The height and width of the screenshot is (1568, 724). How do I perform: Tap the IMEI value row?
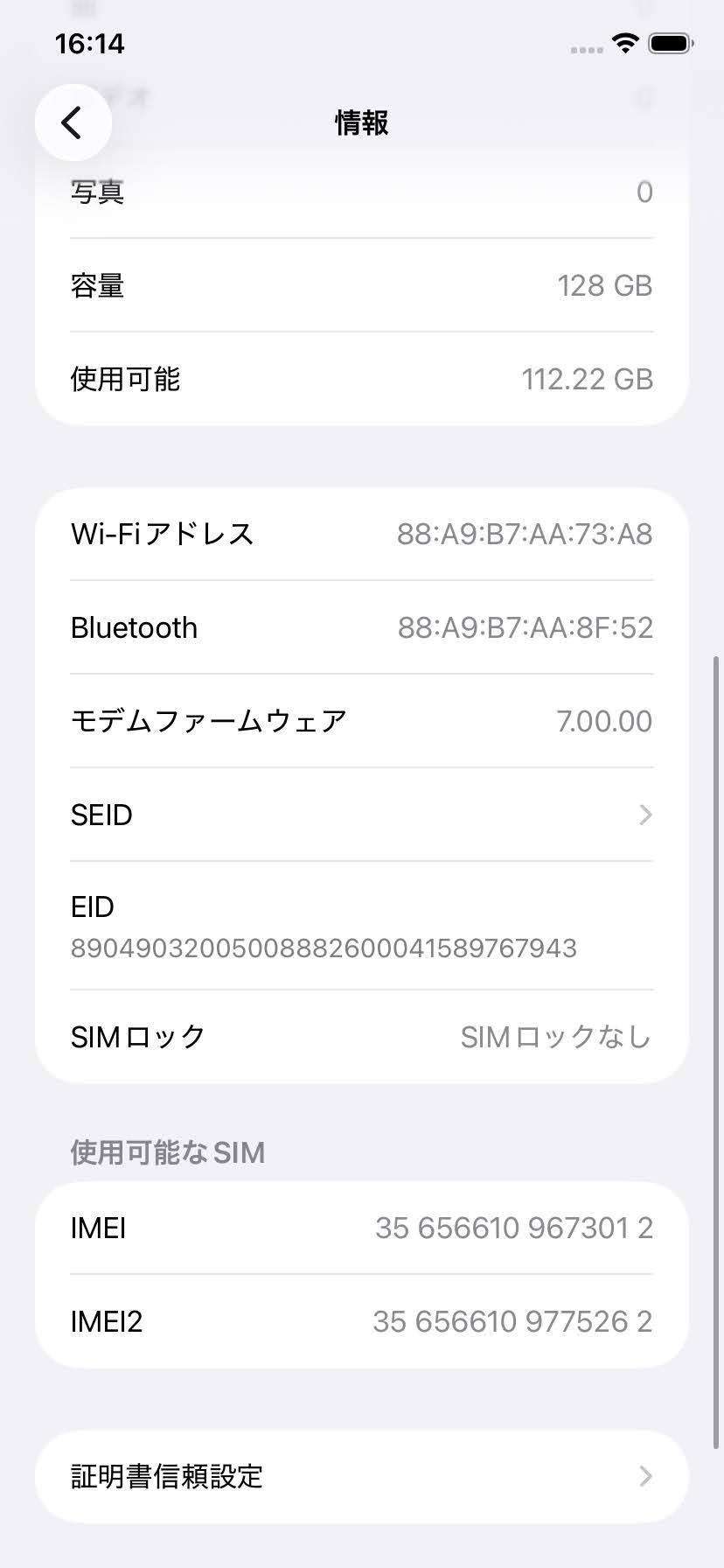[361, 1228]
